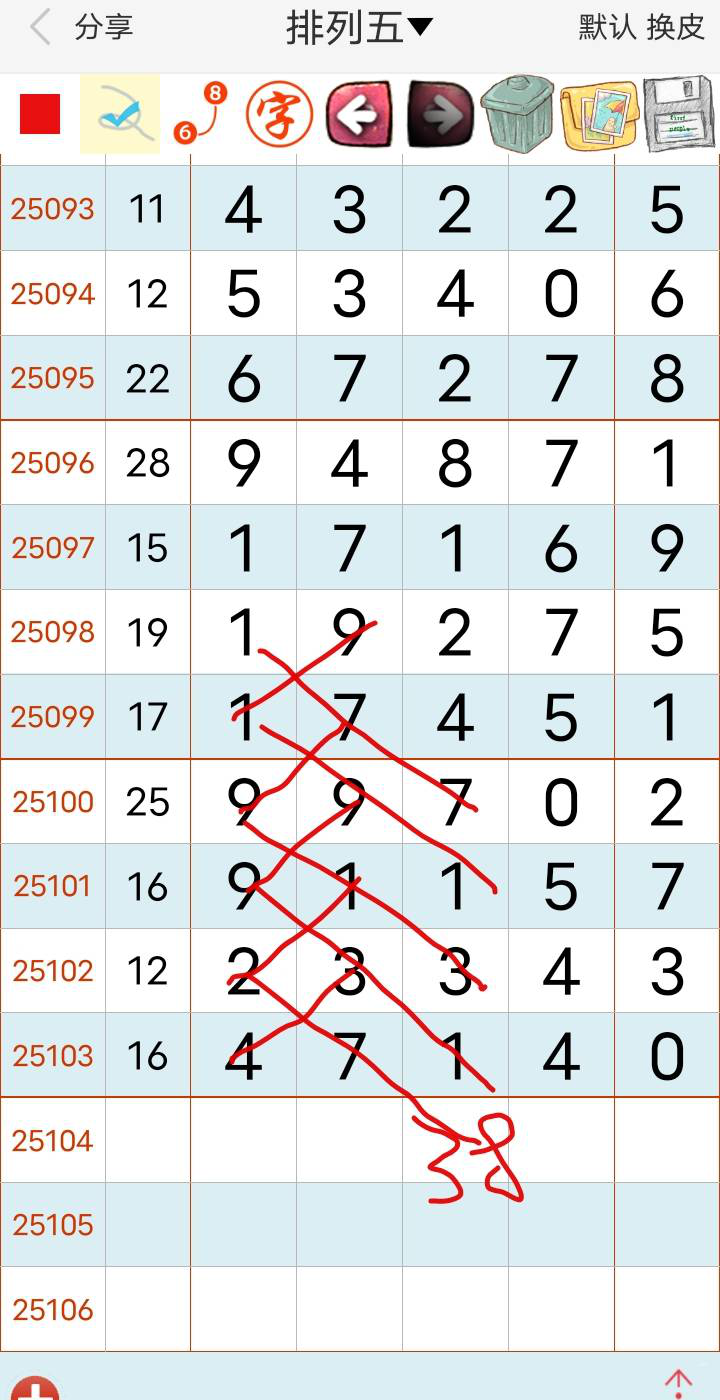Open the 字 text tool

(279, 114)
